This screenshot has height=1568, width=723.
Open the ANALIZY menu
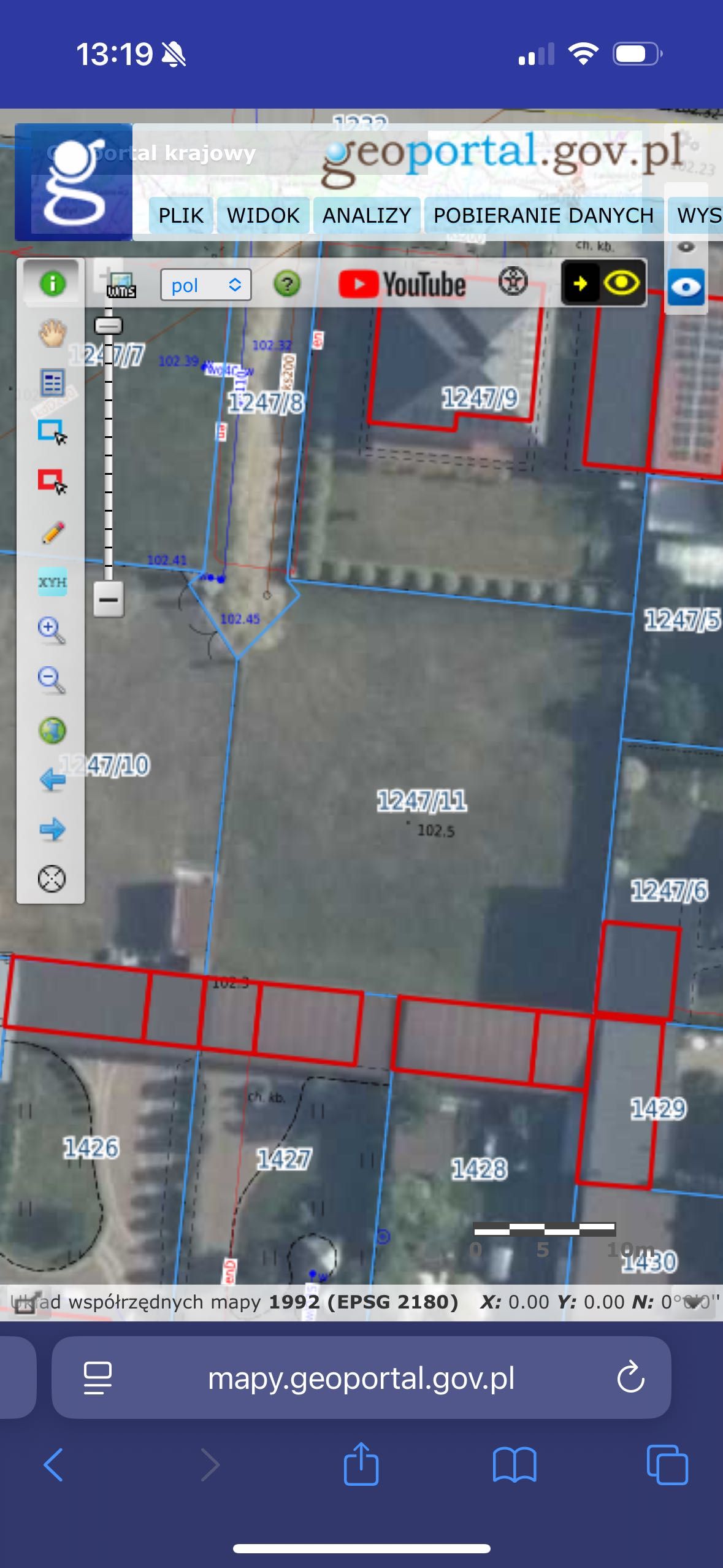367,215
